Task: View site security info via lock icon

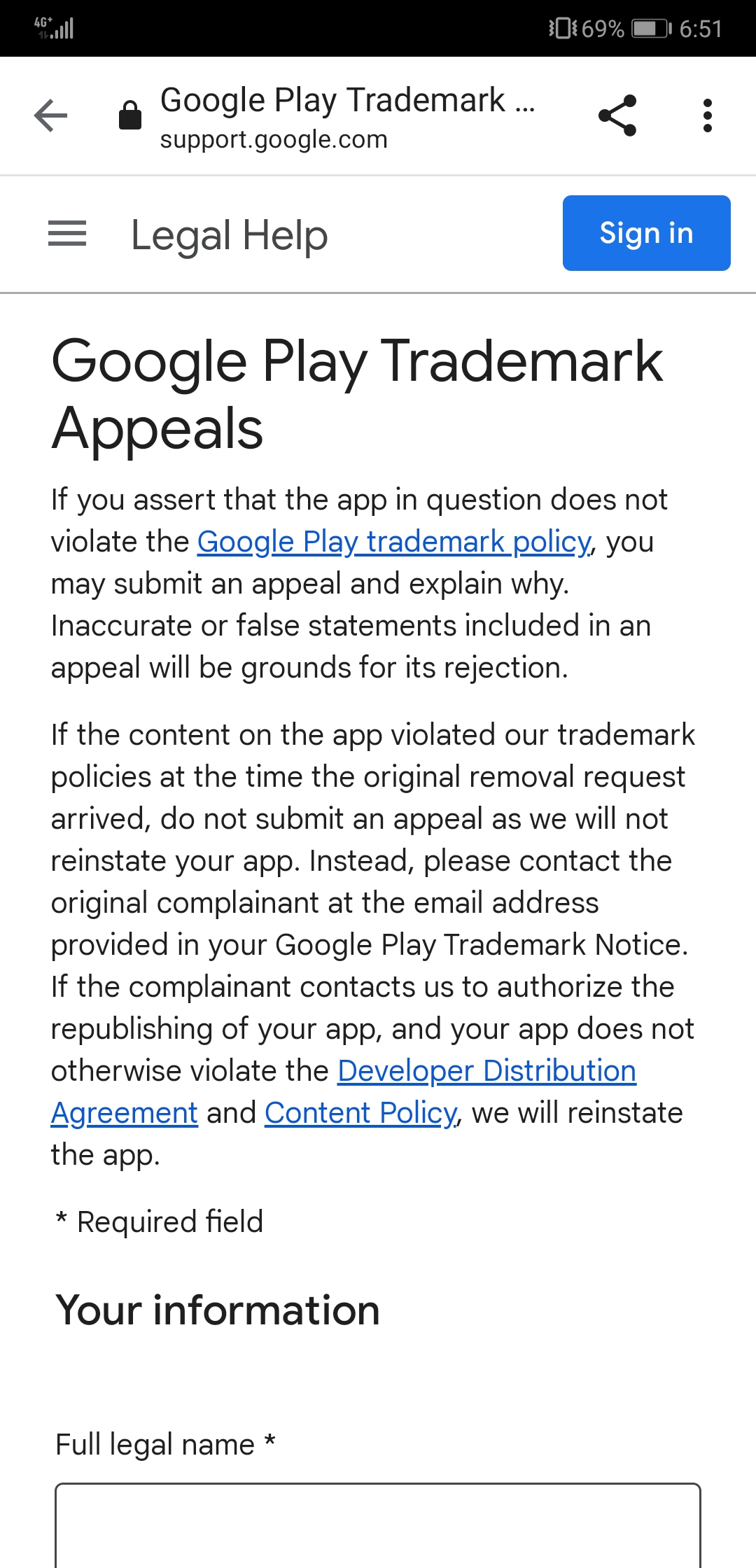Action: point(130,115)
